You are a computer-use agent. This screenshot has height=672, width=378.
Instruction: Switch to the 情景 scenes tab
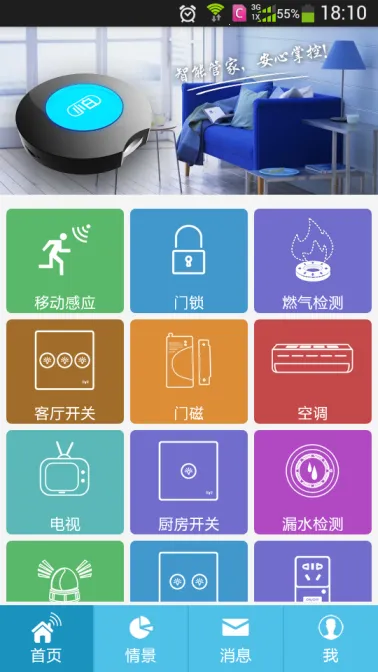(x=141, y=639)
